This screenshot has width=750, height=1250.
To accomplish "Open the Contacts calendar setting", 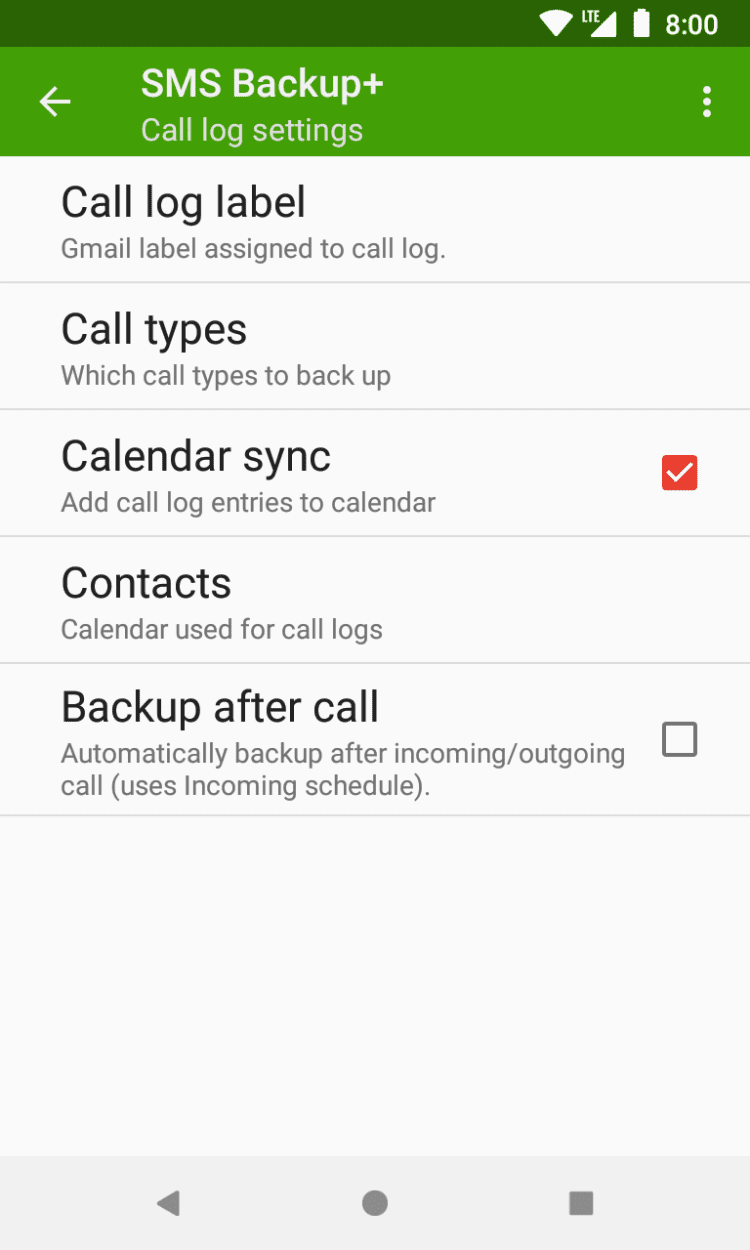I will pyautogui.click(x=300, y=600).
